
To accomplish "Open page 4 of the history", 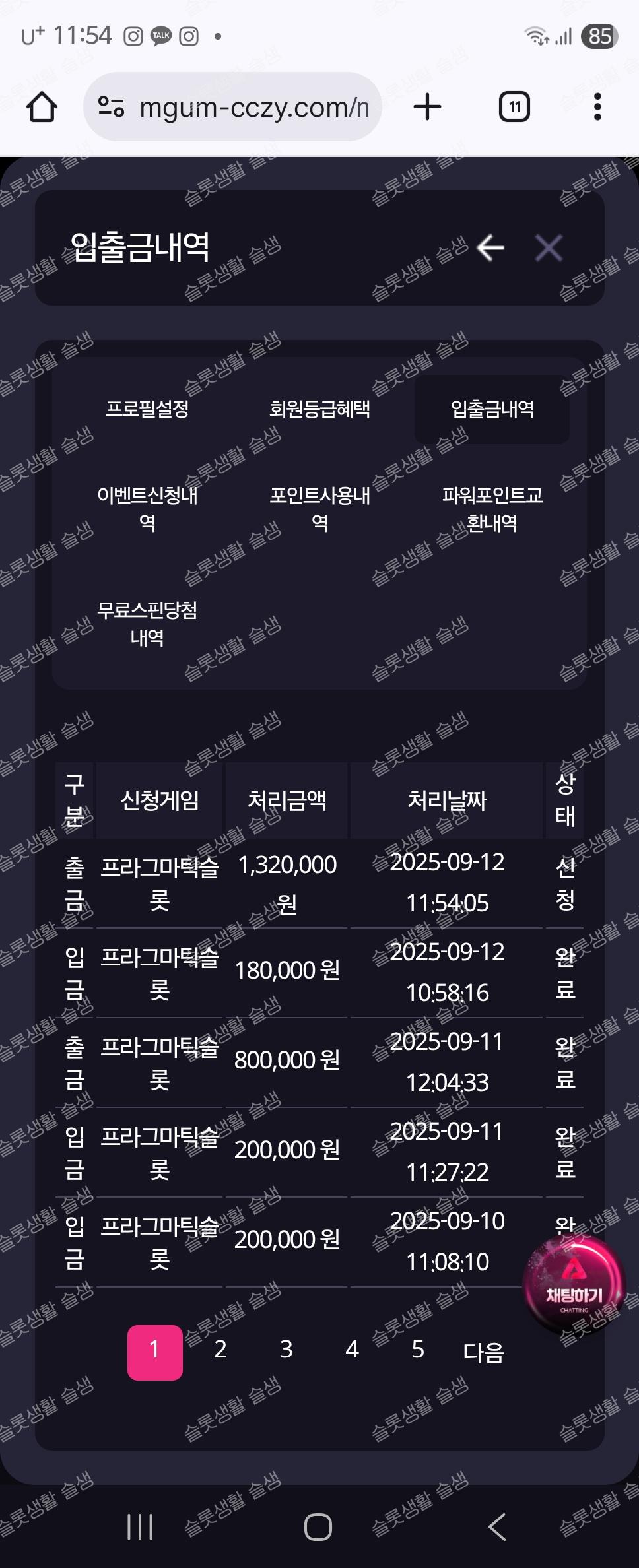I will [352, 1350].
